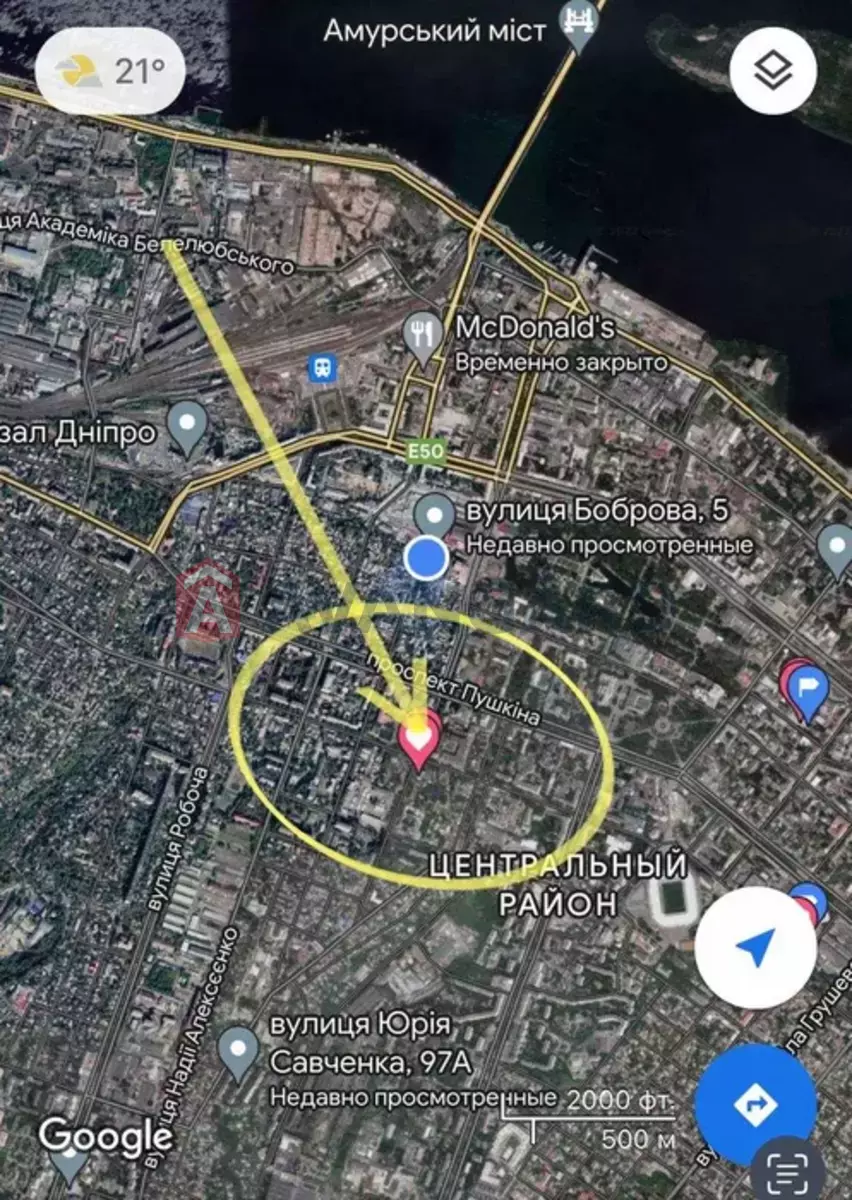Open the saved heart pin near проспект Пушкіна
Screen dimensions: 852x1200
pyautogui.click(x=420, y=738)
